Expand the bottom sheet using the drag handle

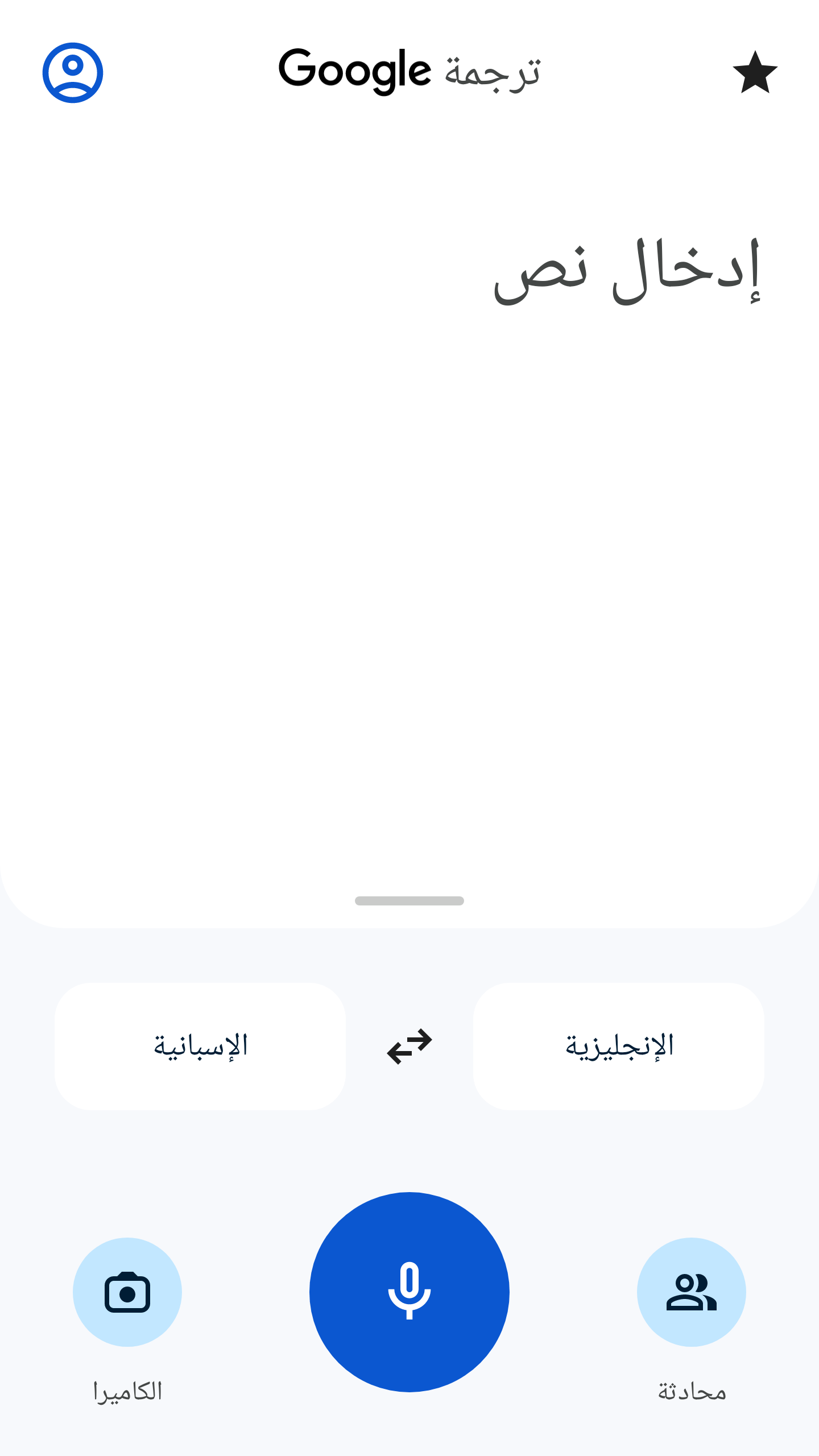click(x=409, y=900)
